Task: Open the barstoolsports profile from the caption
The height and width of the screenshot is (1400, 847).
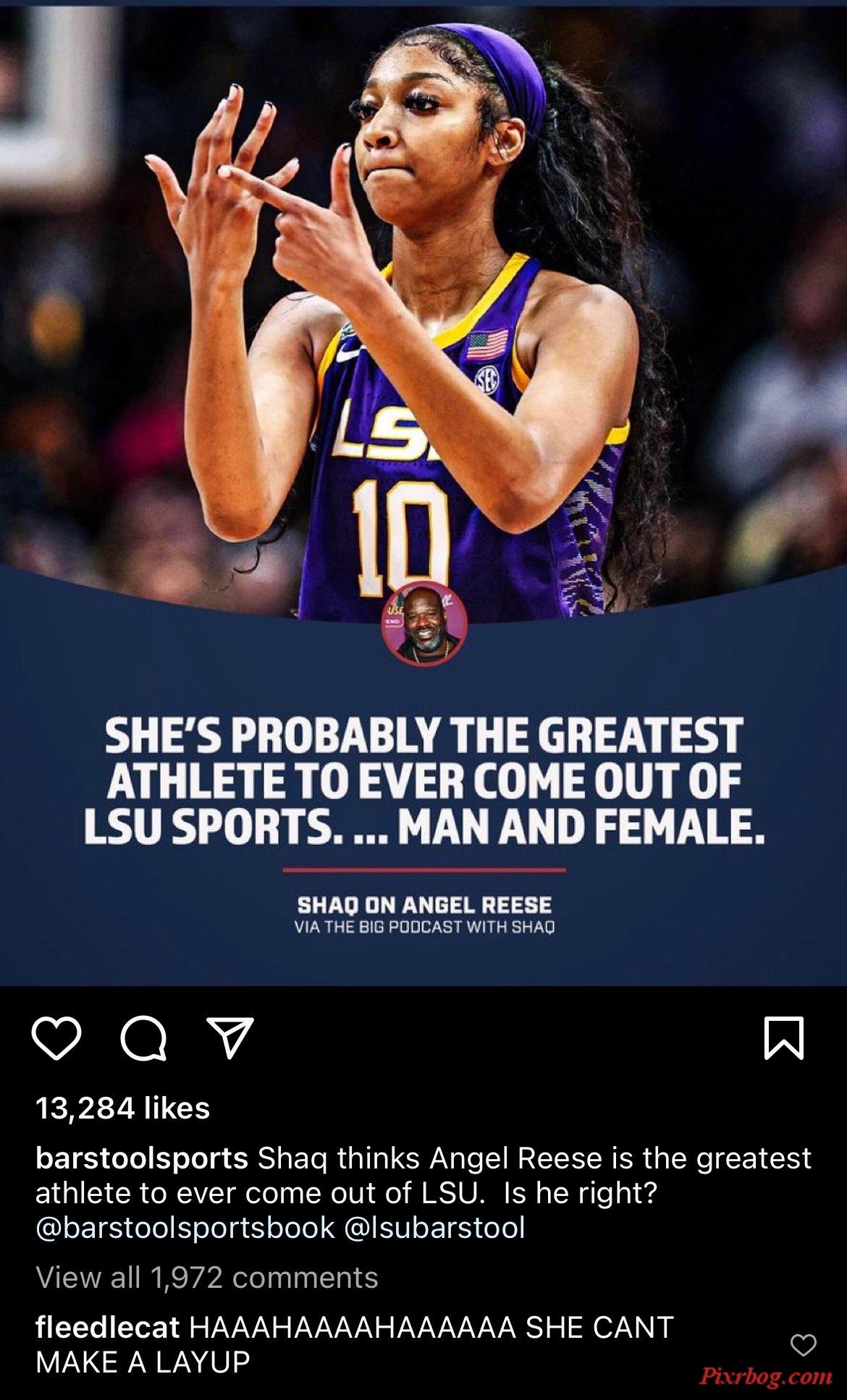Action: coord(142,1158)
